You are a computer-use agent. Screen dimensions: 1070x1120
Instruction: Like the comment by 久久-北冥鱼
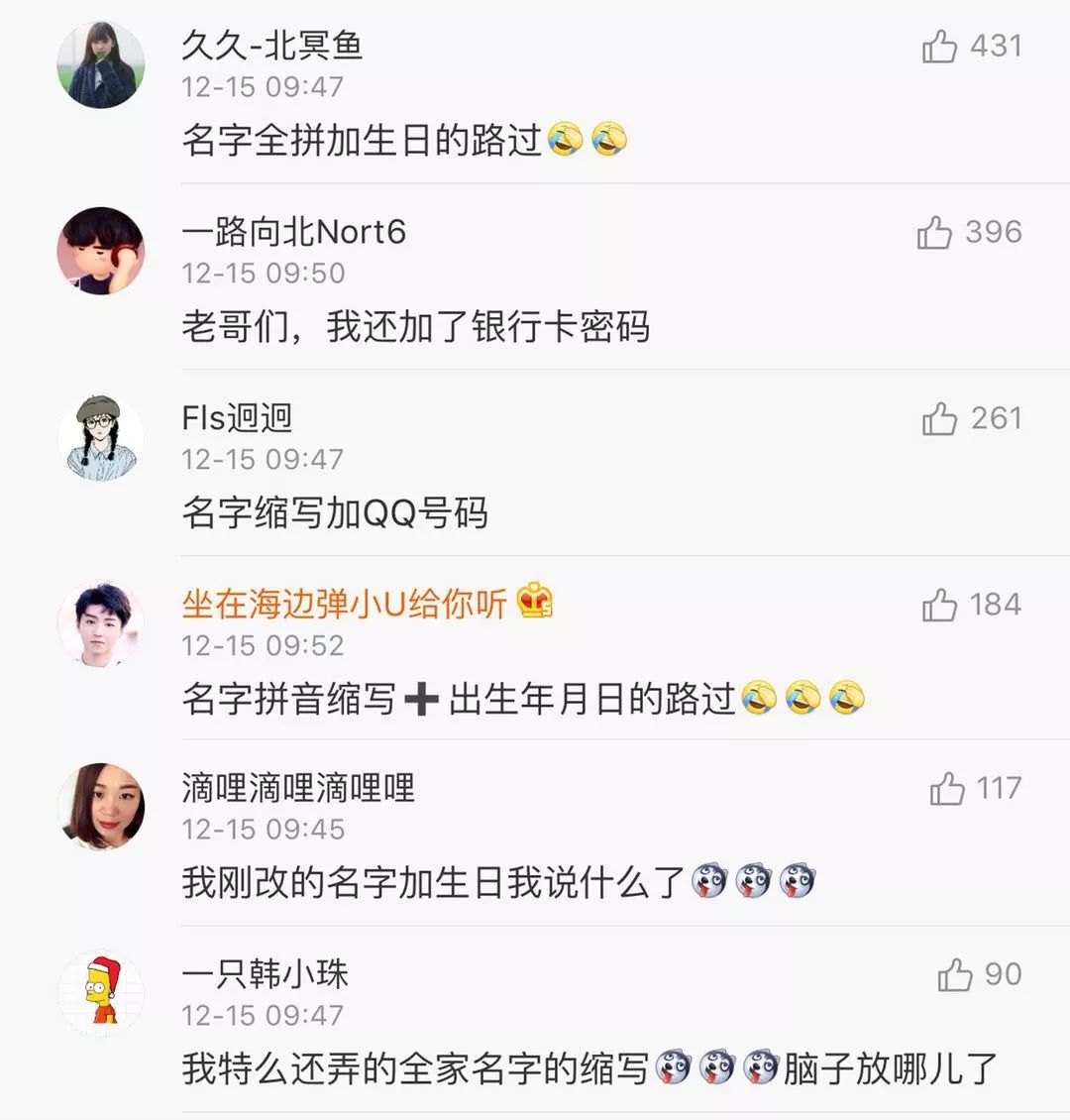[x=939, y=47]
